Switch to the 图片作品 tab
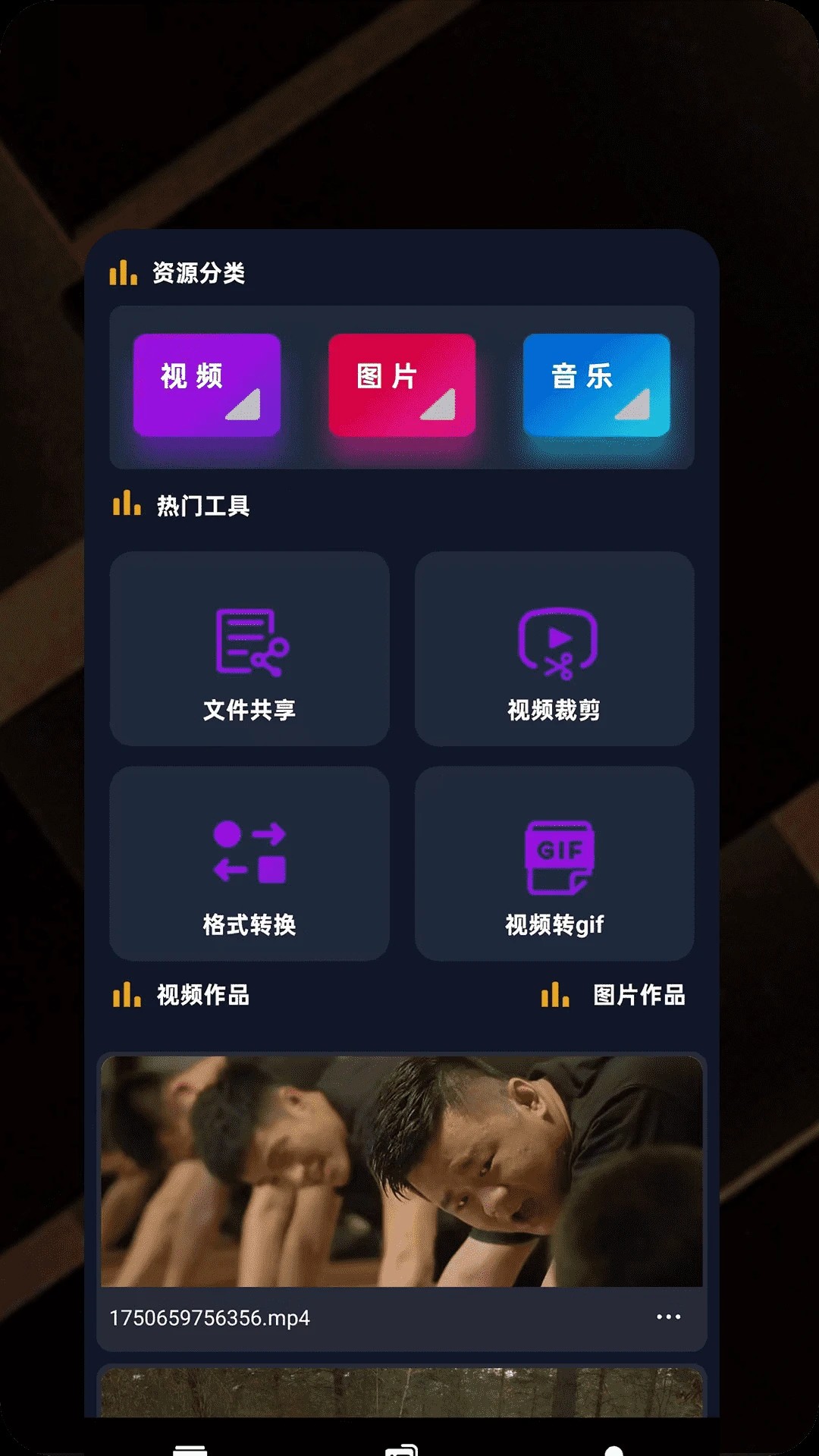Screen dimensions: 819x1456 coord(638,995)
